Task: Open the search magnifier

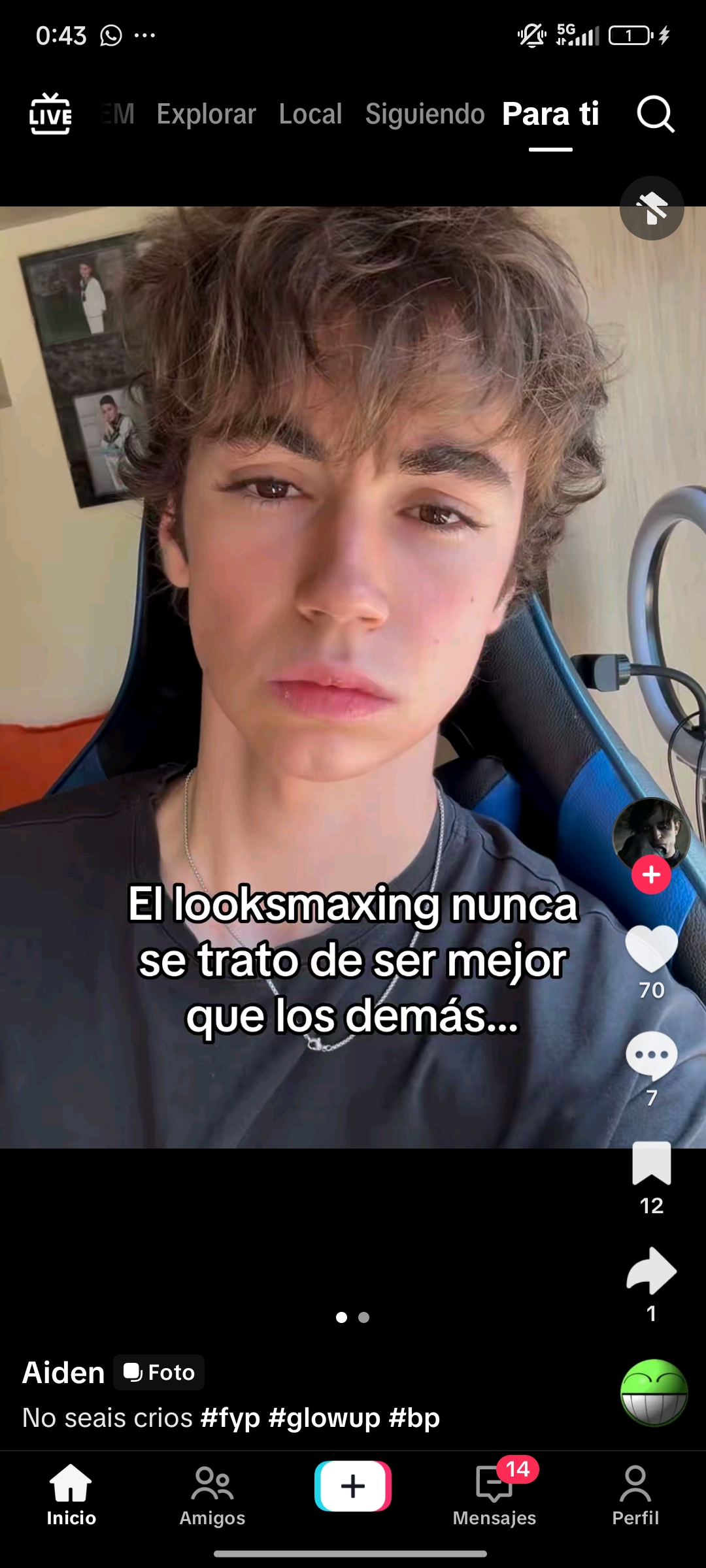Action: [x=655, y=114]
